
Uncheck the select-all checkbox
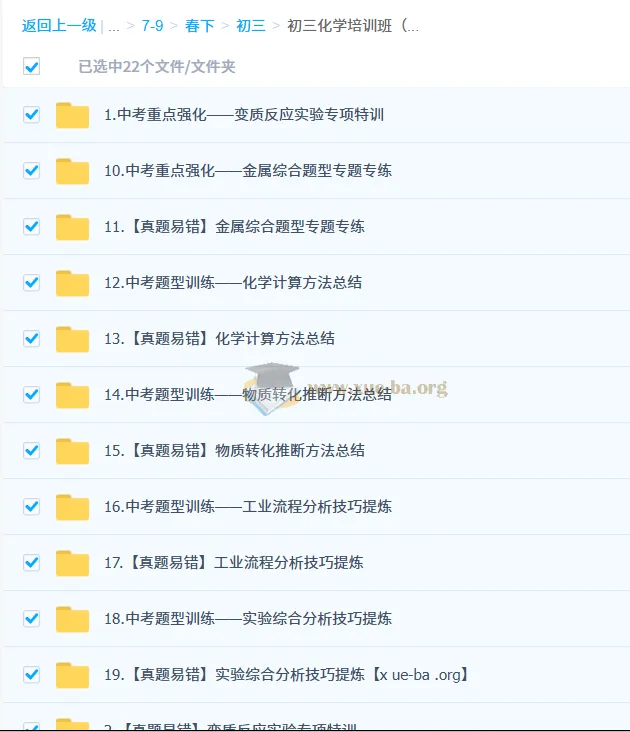coord(31,67)
